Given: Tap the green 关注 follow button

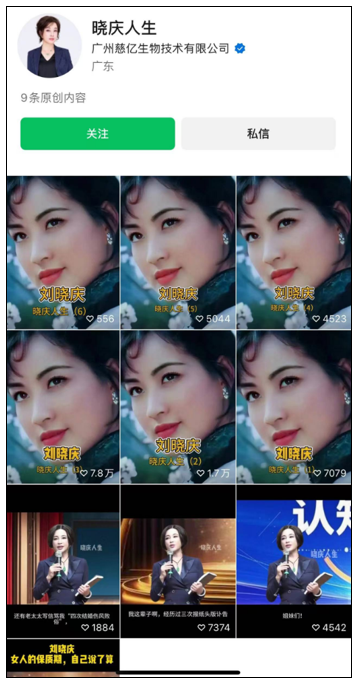Looking at the screenshot, I should (x=98, y=134).
